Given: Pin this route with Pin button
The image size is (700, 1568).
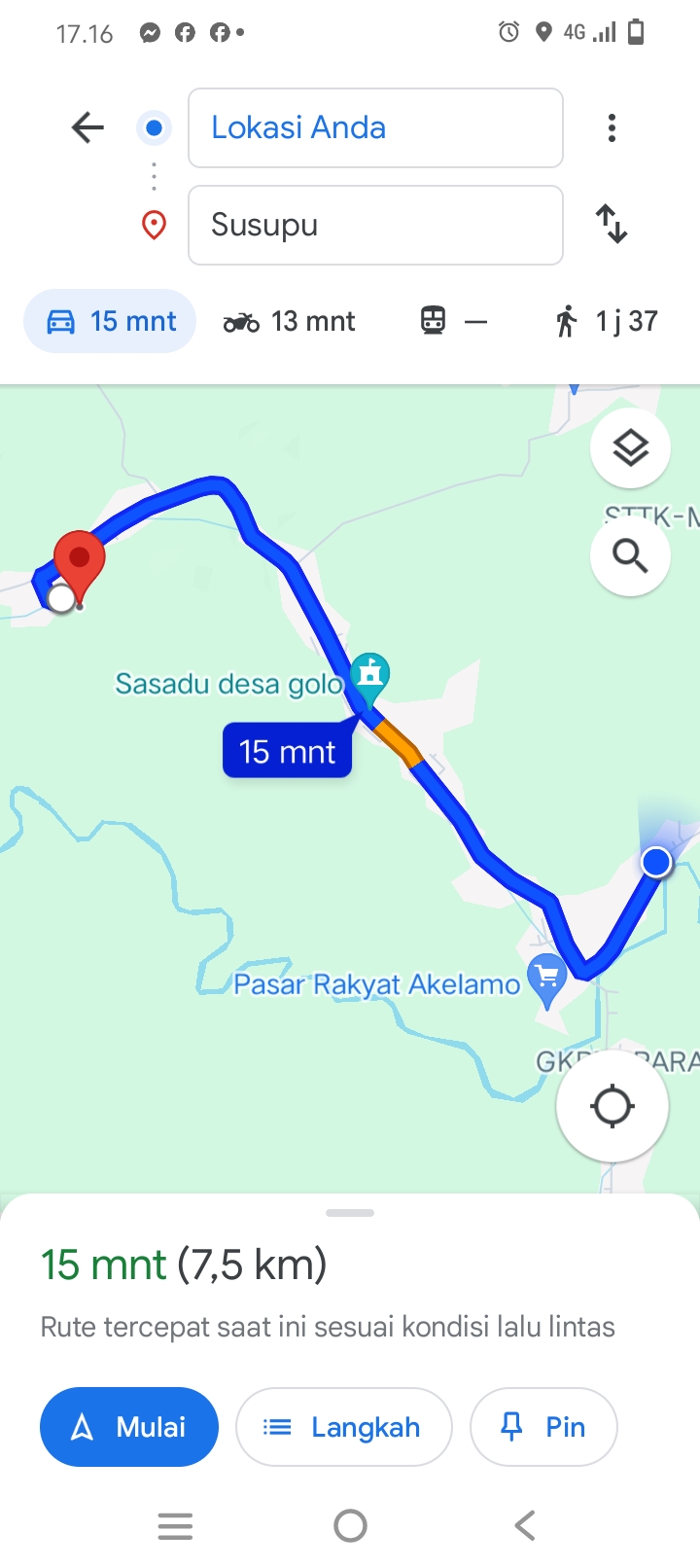Looking at the screenshot, I should [543, 1427].
